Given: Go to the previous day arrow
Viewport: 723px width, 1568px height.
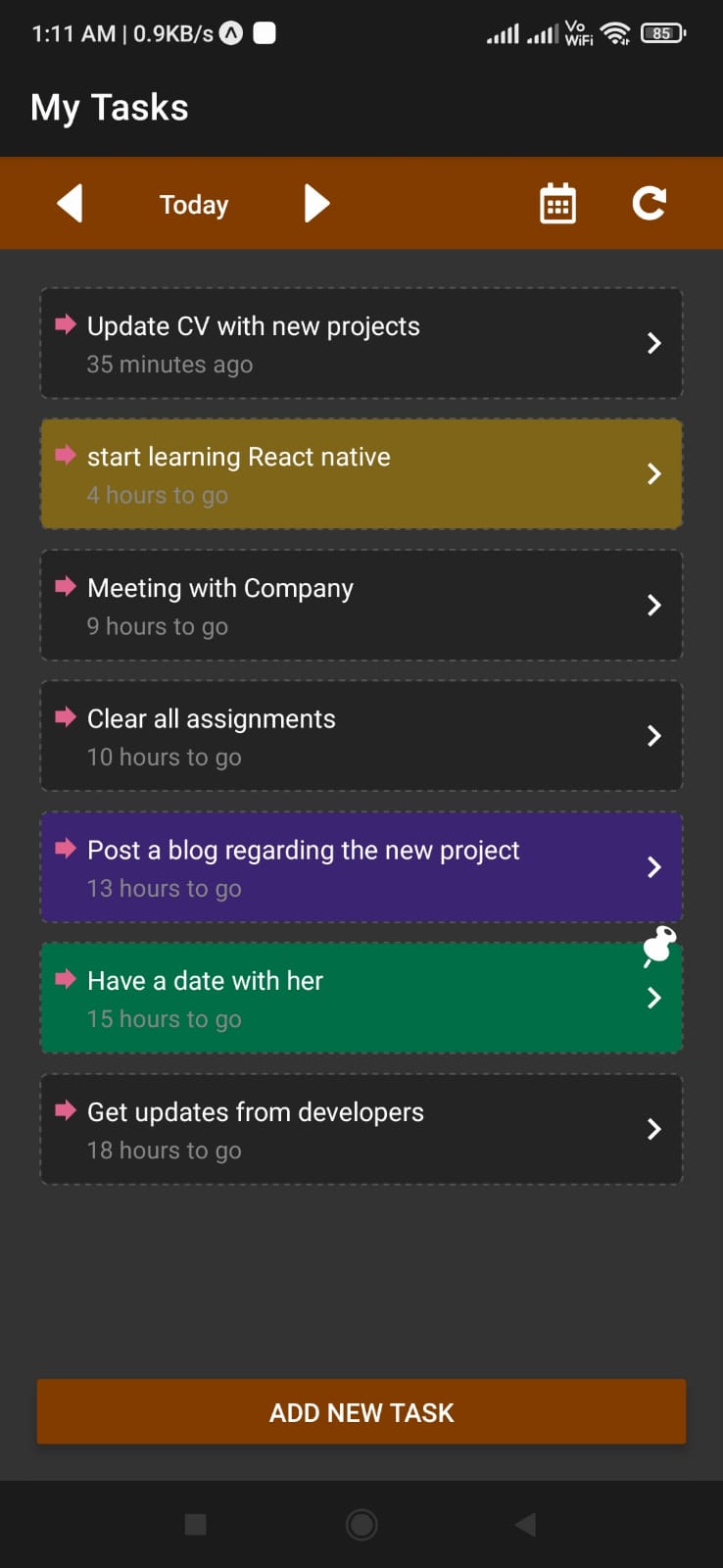Looking at the screenshot, I should (x=70, y=204).
